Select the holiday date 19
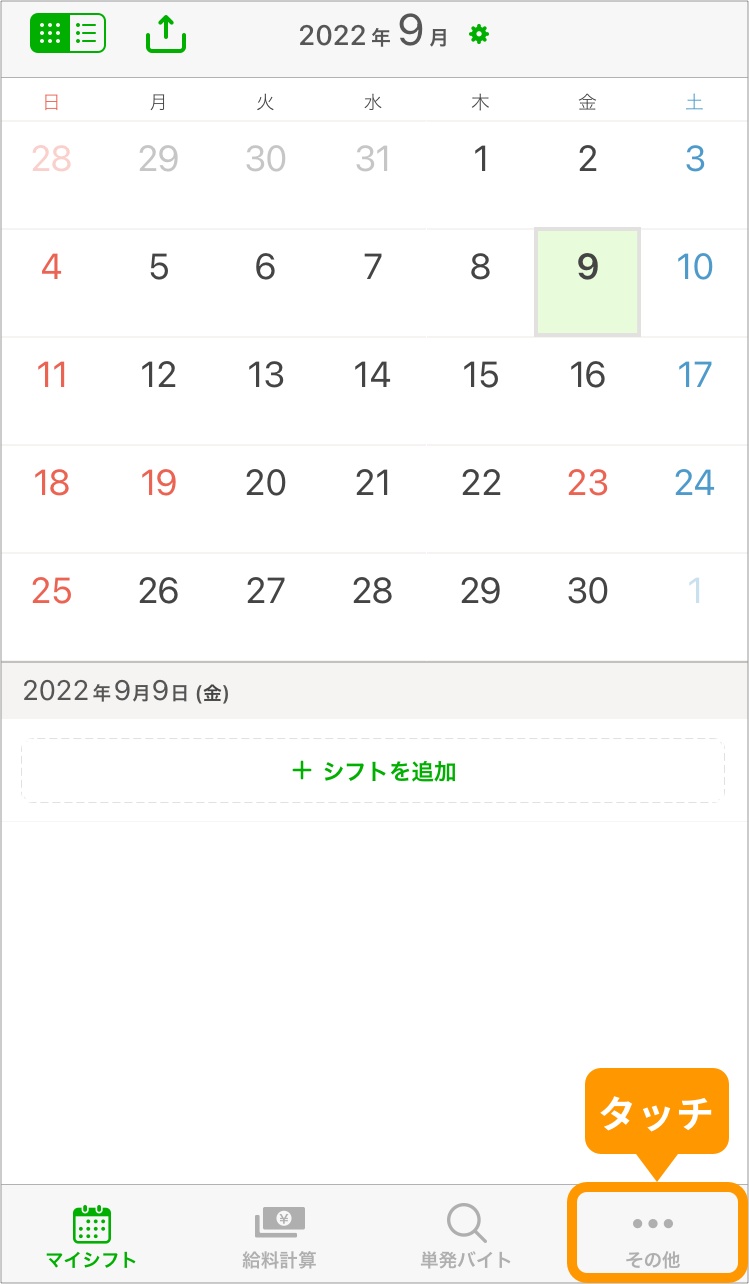This screenshot has height=1284, width=749. pyautogui.click(x=159, y=483)
